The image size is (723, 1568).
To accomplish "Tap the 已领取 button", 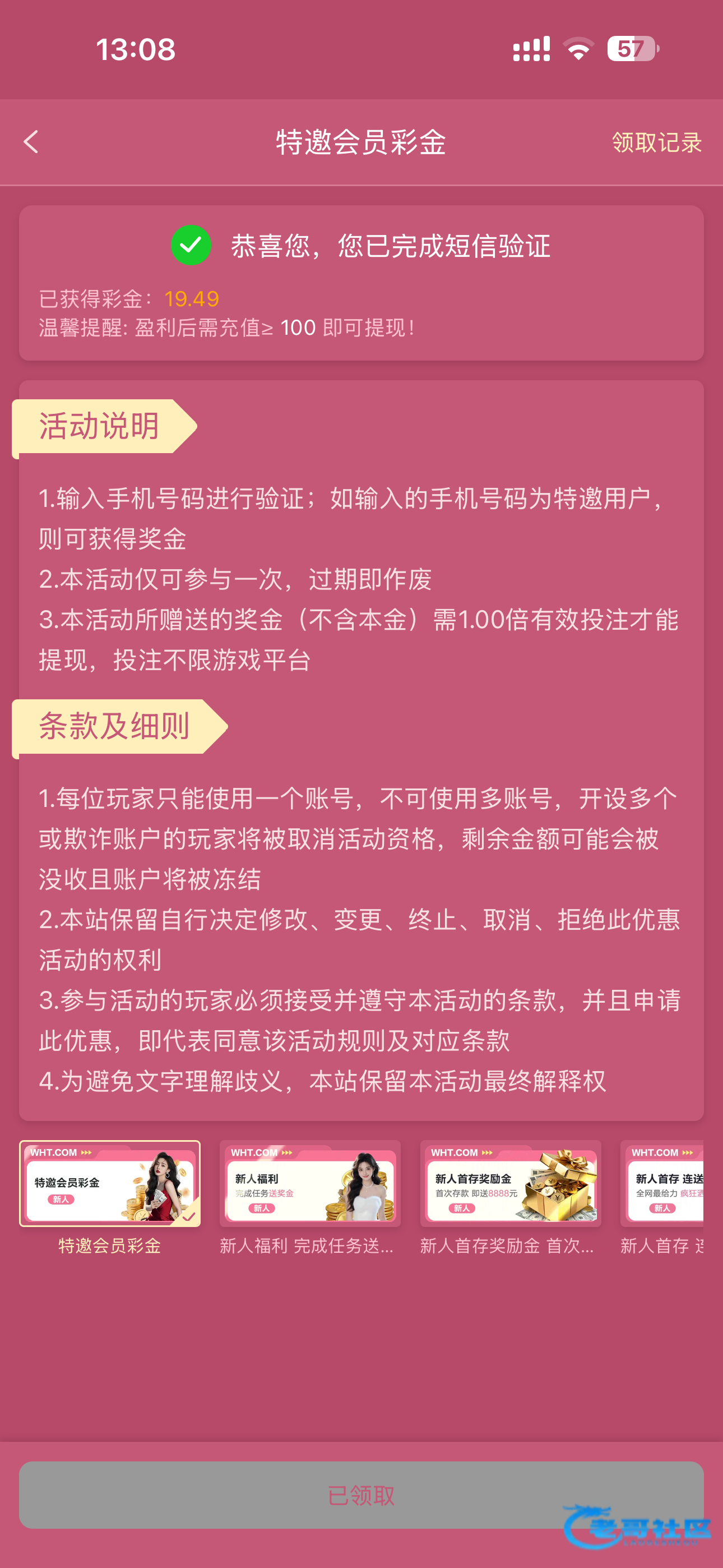I will [x=361, y=1495].
